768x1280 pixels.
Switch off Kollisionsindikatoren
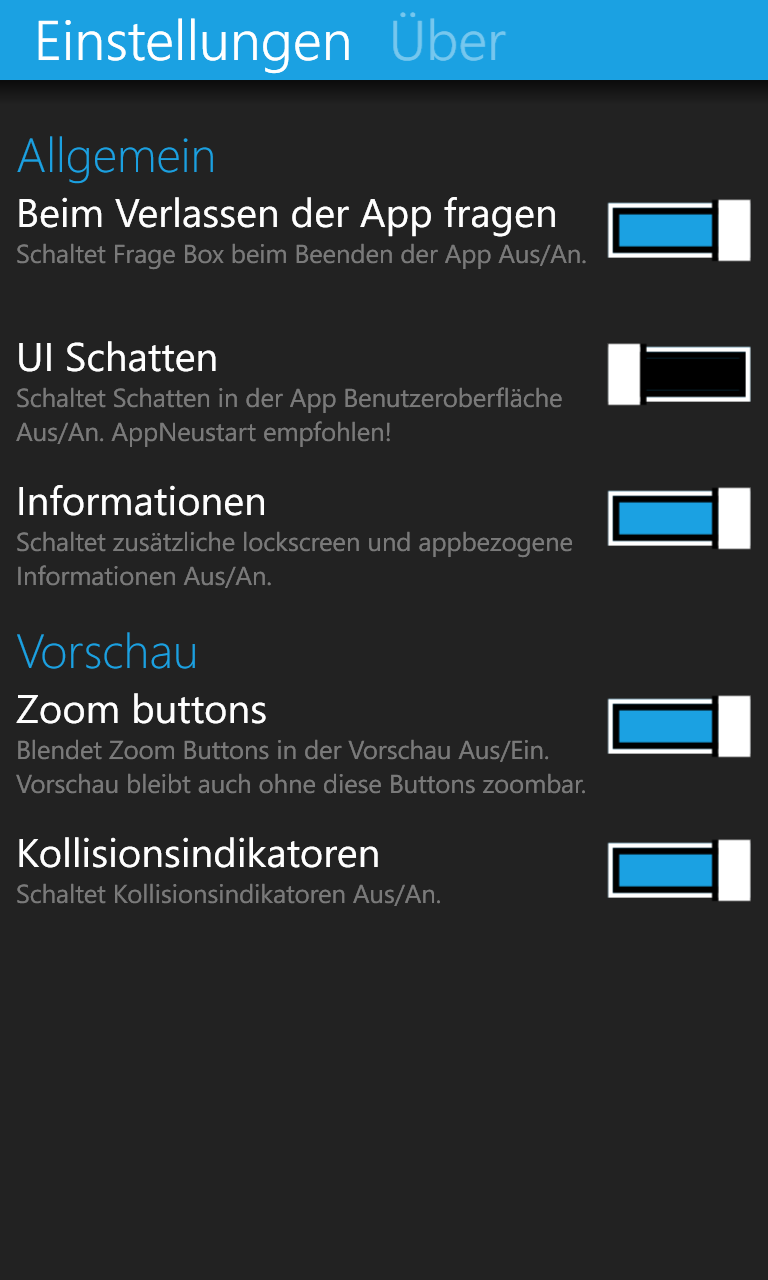tap(679, 870)
